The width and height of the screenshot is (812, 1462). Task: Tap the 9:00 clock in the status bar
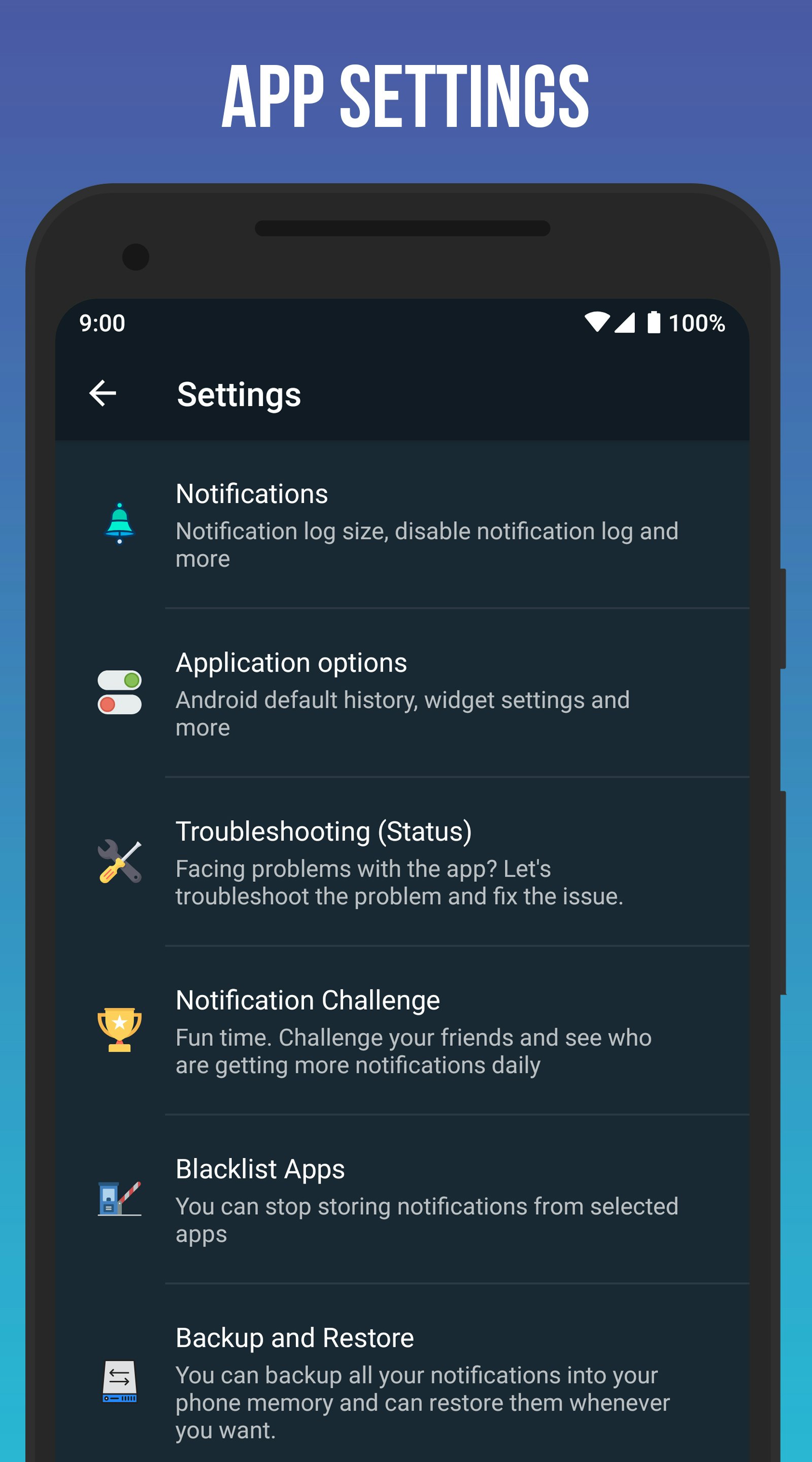(101, 323)
